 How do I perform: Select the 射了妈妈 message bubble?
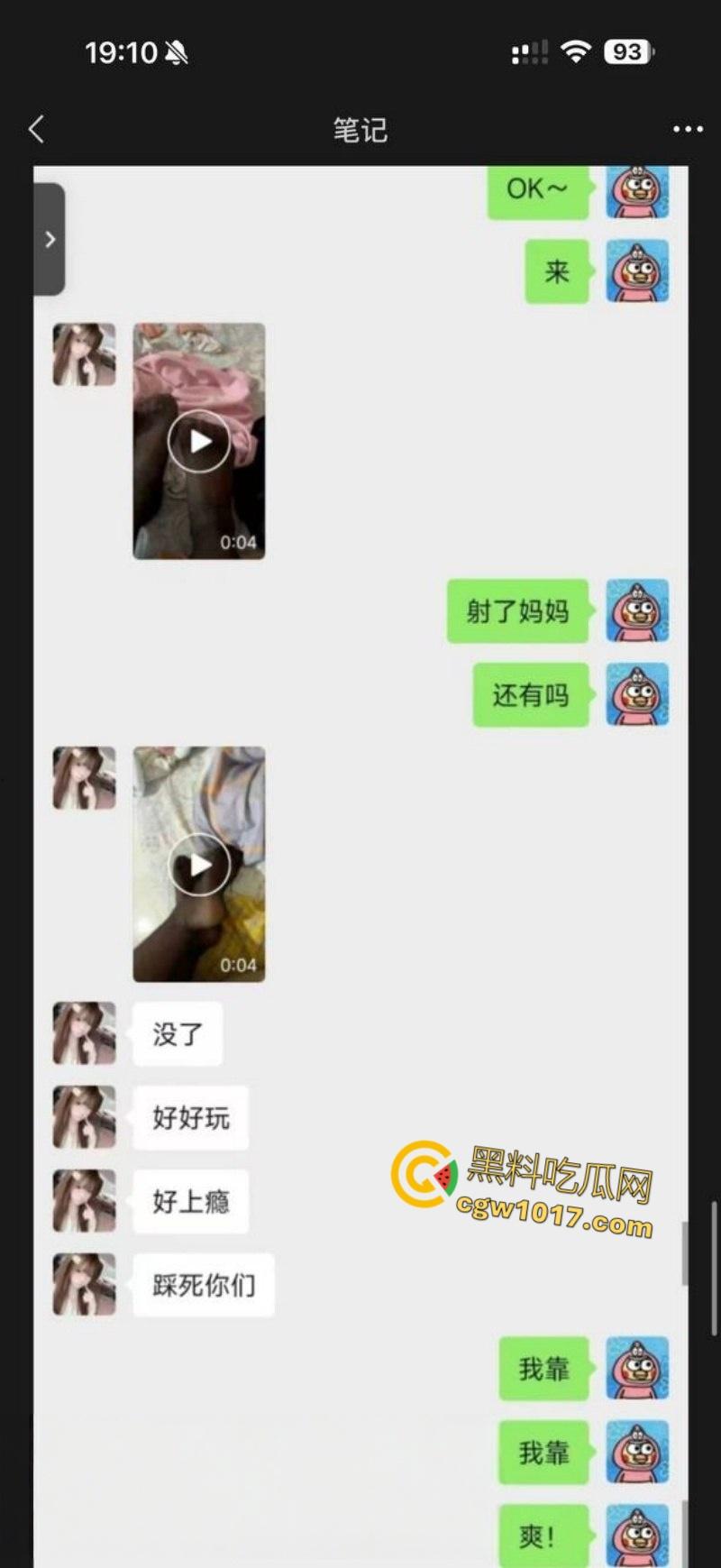click(x=517, y=611)
